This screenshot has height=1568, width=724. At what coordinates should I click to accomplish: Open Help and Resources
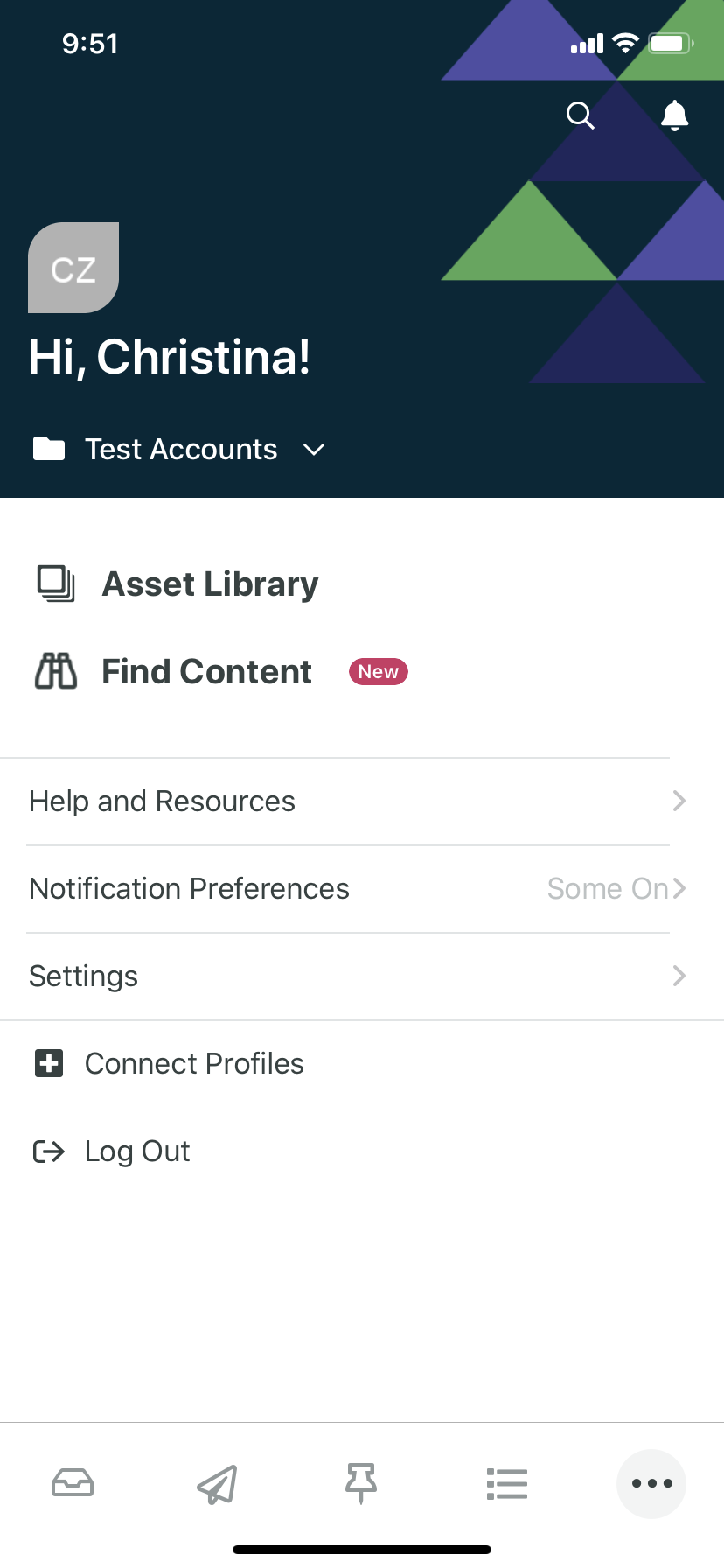tap(359, 801)
